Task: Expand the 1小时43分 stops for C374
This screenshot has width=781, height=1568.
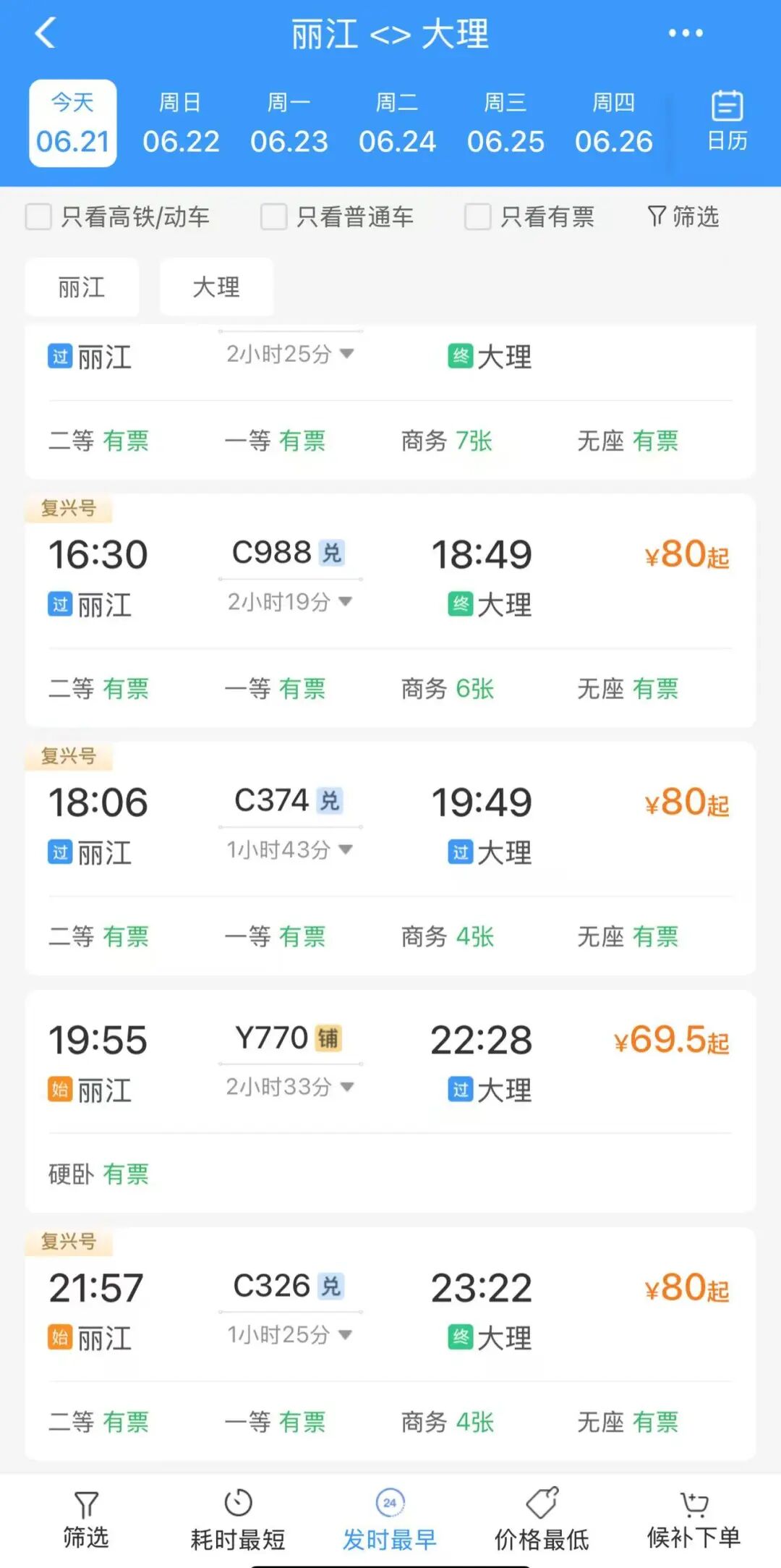Action: pyautogui.click(x=289, y=849)
